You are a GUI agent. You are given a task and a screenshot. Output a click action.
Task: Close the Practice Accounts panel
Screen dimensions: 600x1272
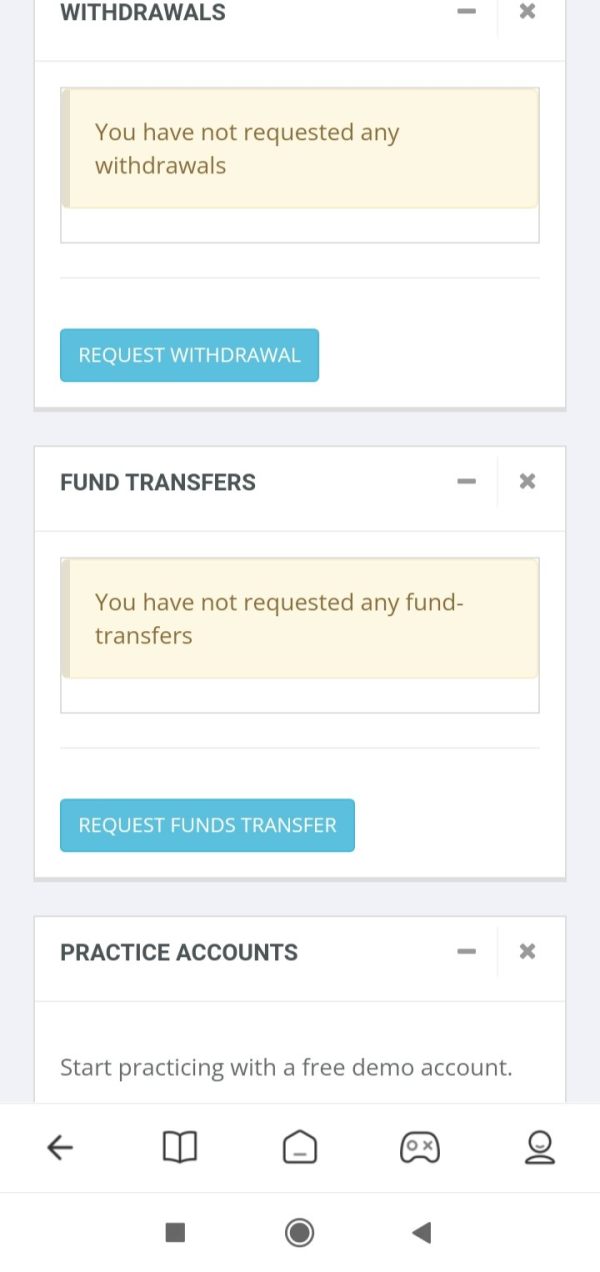(527, 951)
